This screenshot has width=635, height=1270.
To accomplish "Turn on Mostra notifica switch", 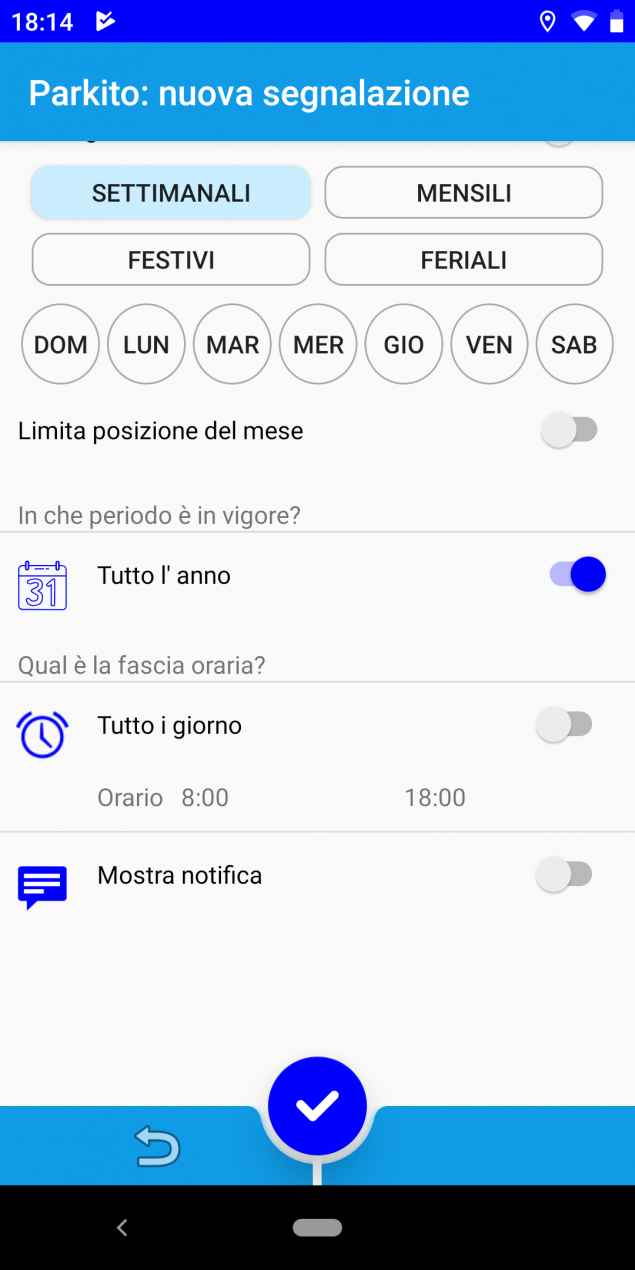I will point(565,875).
